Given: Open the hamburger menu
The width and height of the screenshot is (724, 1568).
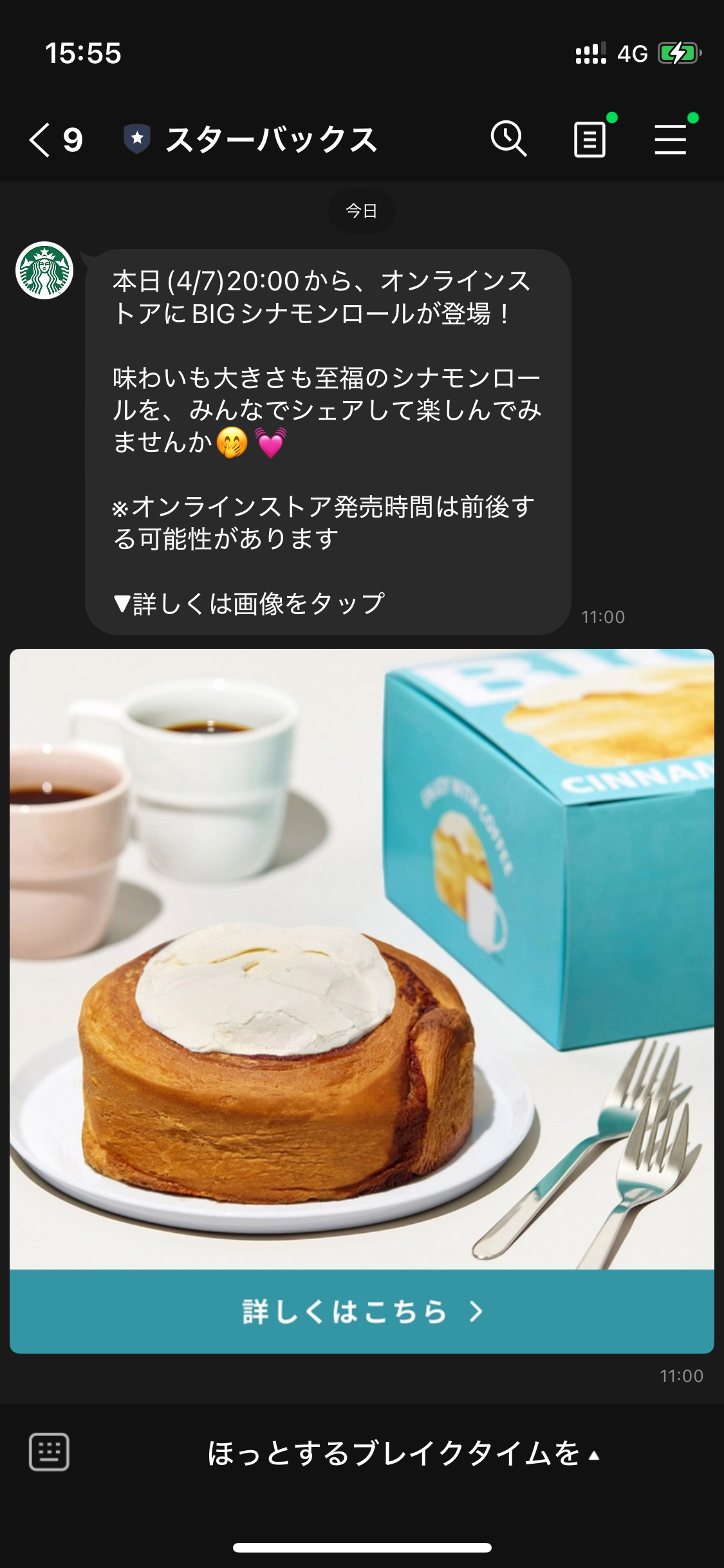Looking at the screenshot, I should 671,140.
